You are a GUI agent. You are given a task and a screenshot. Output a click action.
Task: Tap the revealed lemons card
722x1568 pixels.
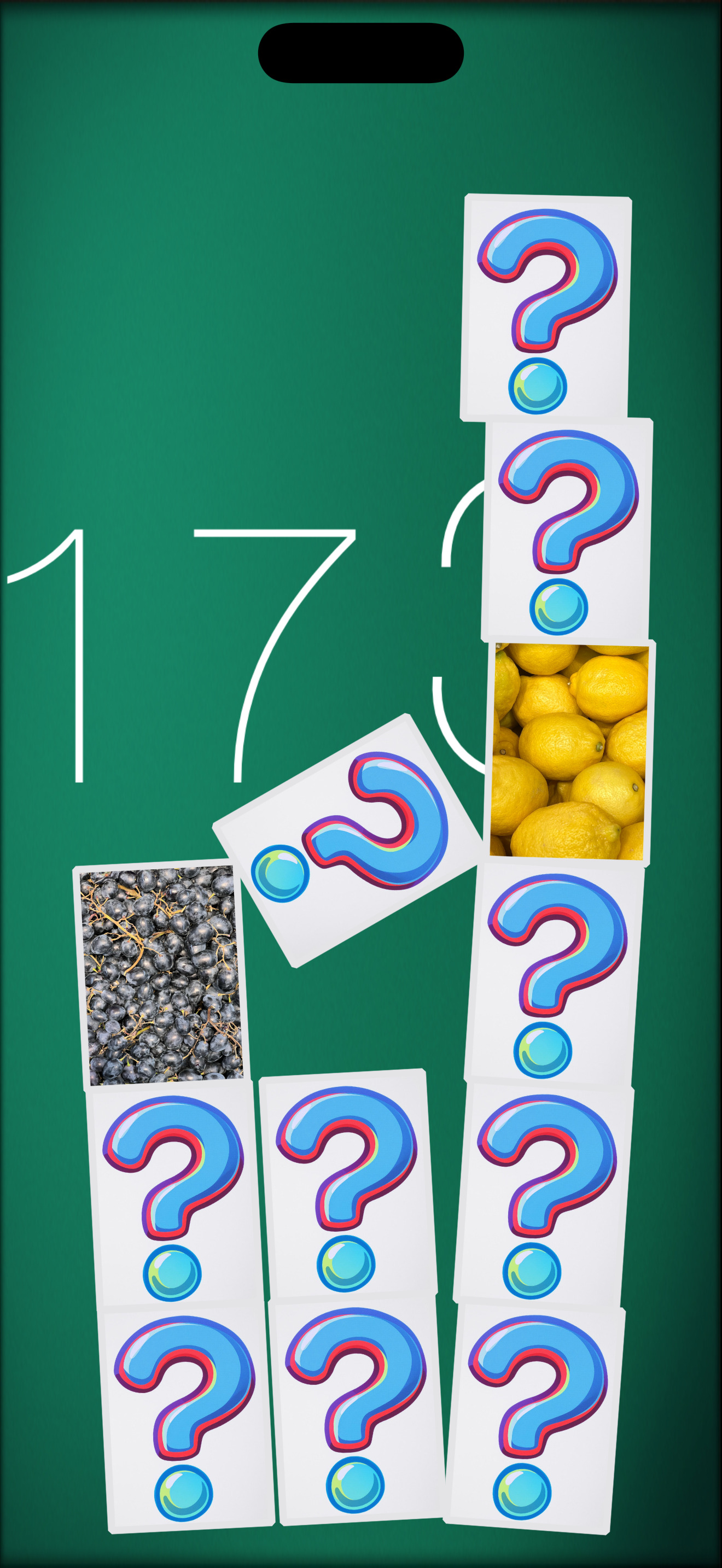569,752
